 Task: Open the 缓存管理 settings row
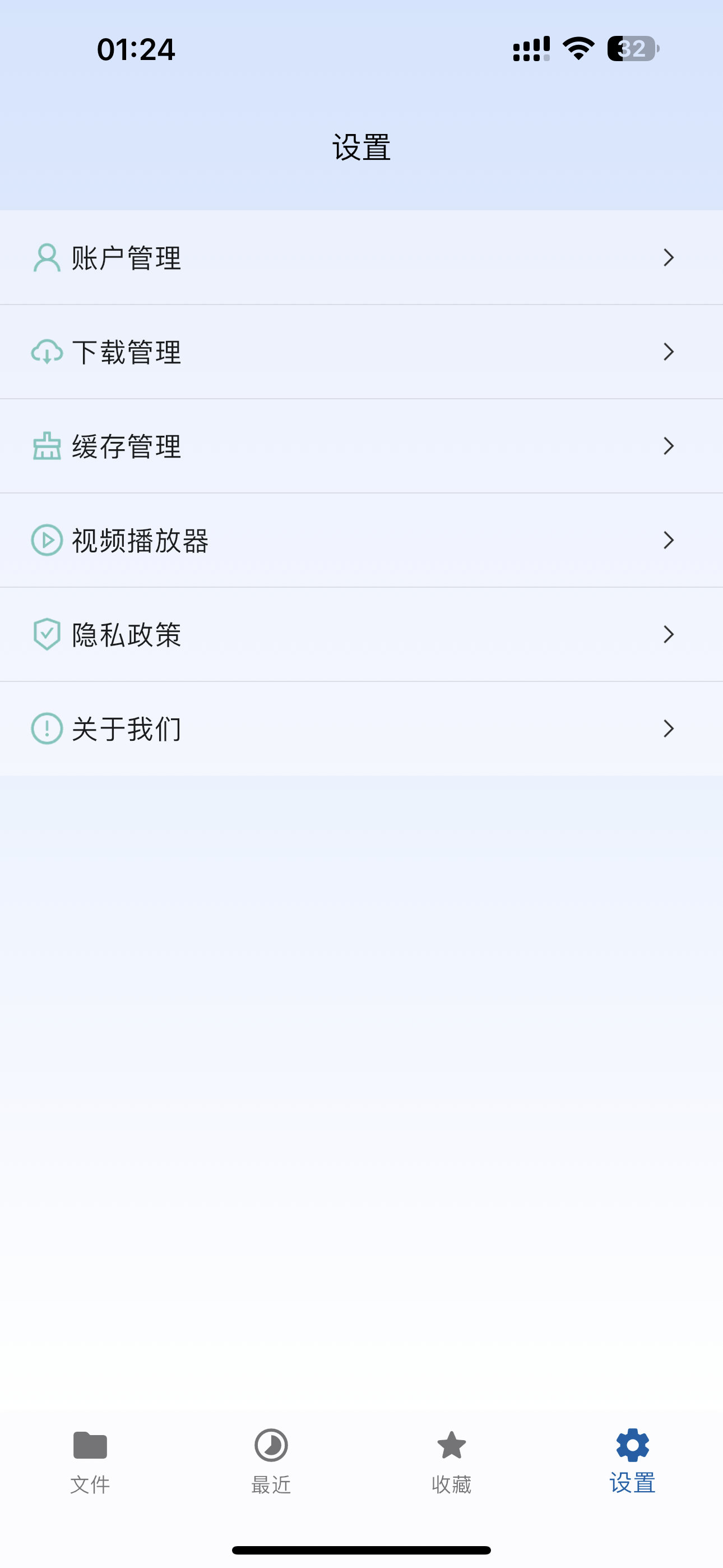[361, 446]
